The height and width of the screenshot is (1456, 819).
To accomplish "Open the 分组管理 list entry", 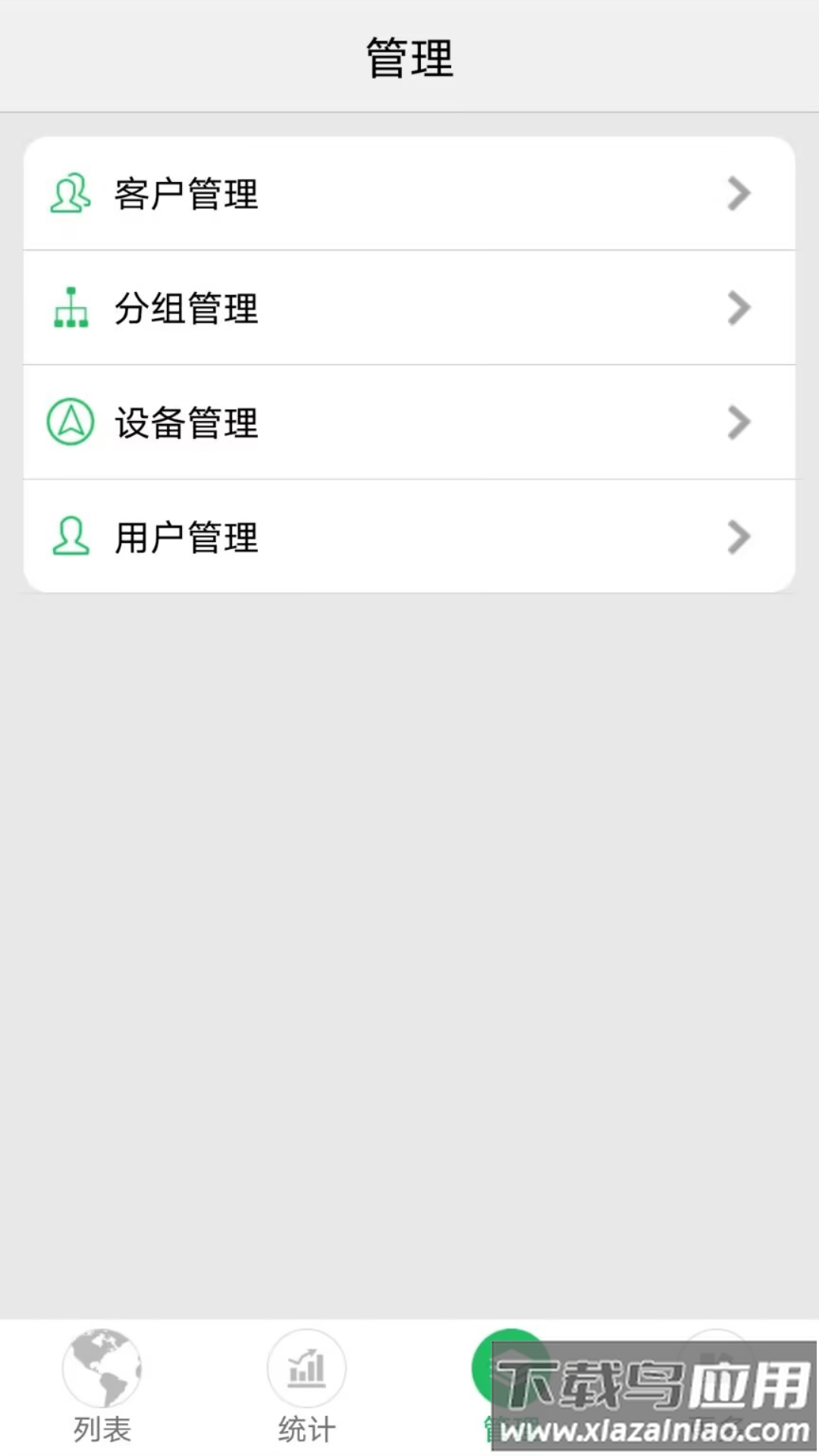I will [409, 309].
